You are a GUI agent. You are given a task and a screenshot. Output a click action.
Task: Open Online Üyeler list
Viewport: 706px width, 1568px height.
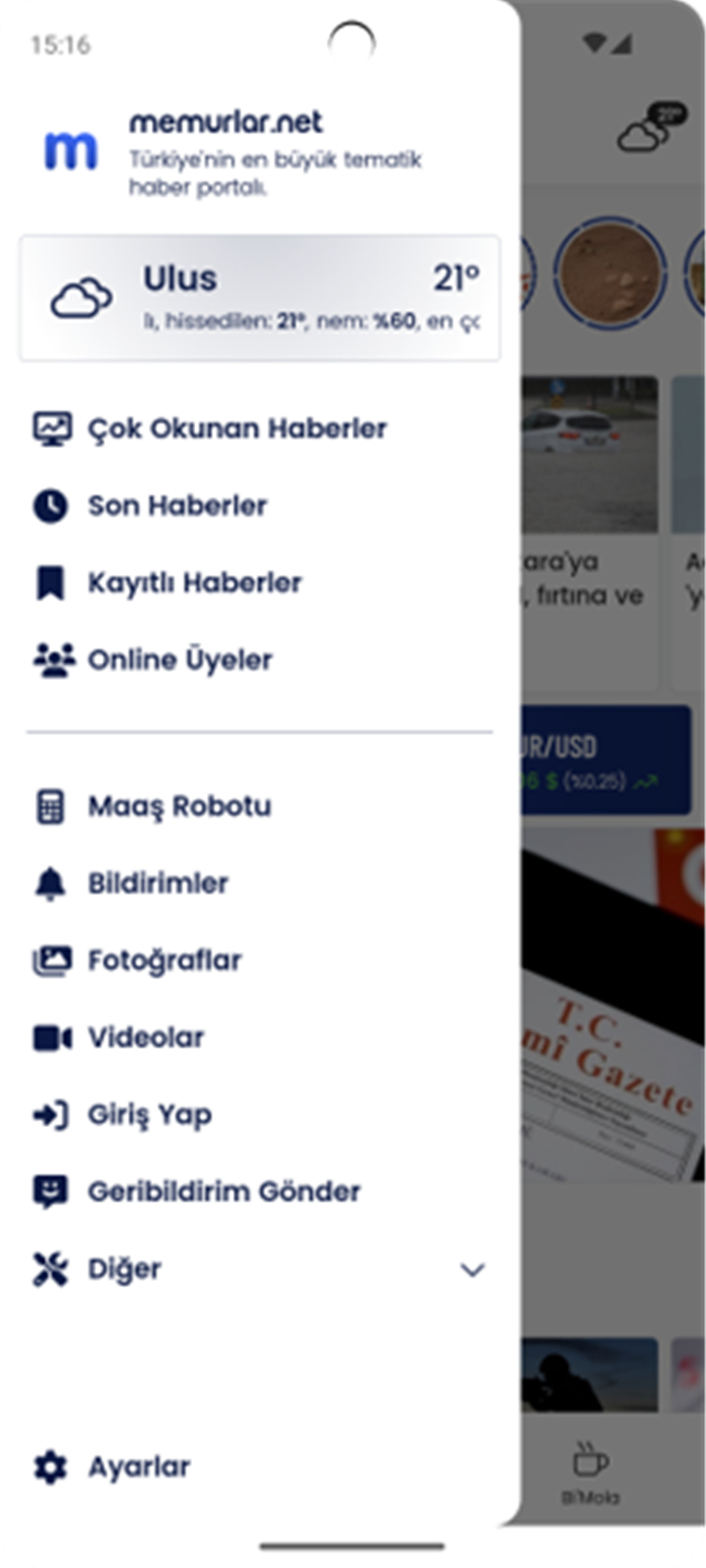point(260,661)
